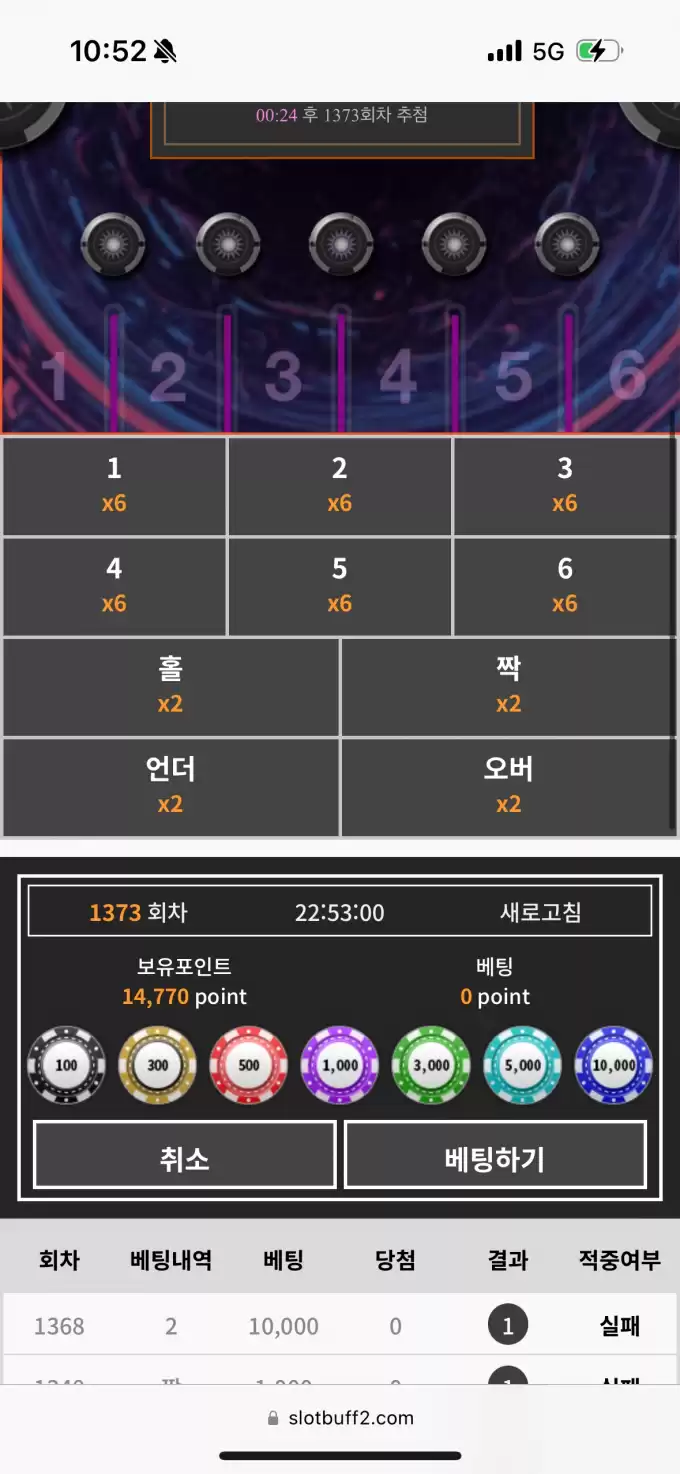Bet on 홀 (odd) x2
This screenshot has height=1474, width=680.
click(171, 686)
